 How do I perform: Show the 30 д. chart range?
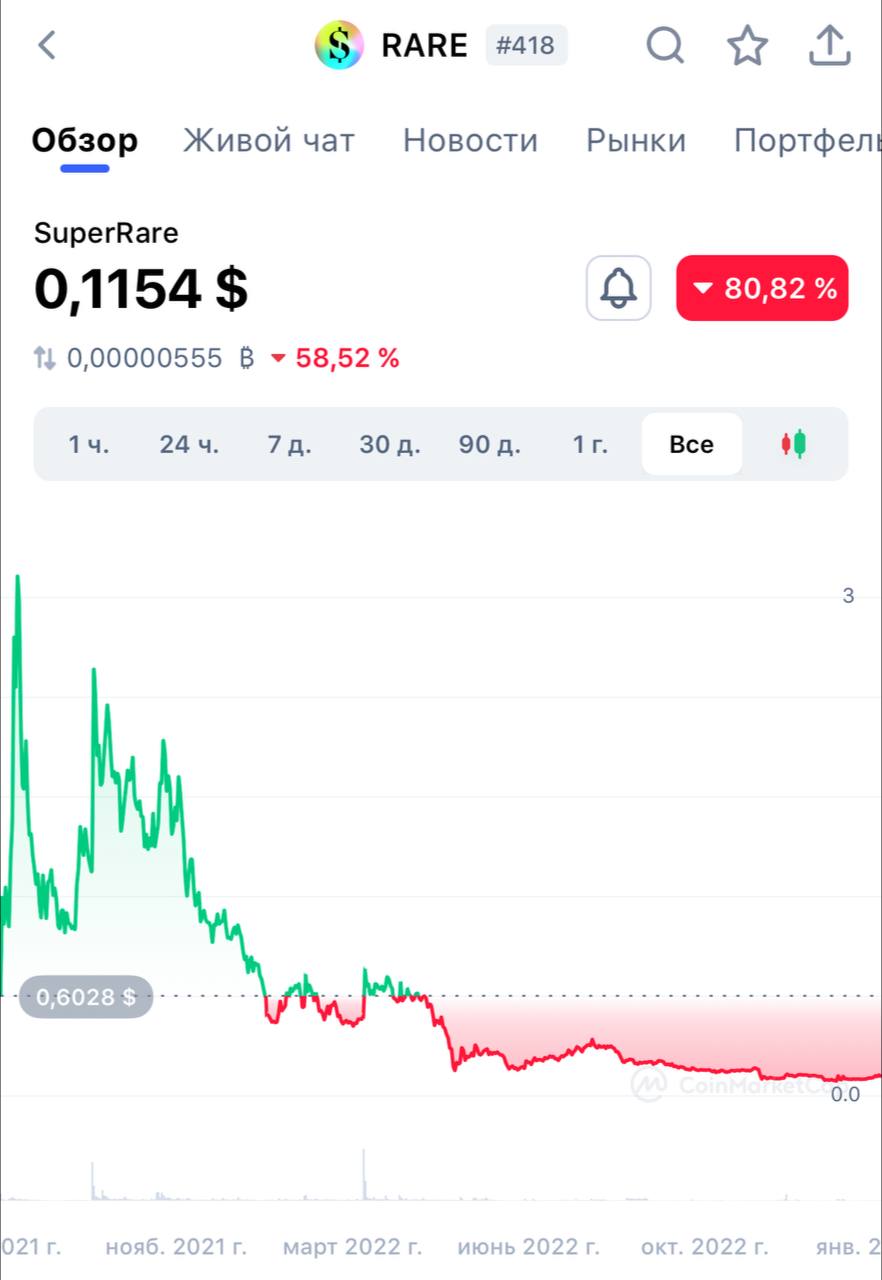pyautogui.click(x=389, y=444)
